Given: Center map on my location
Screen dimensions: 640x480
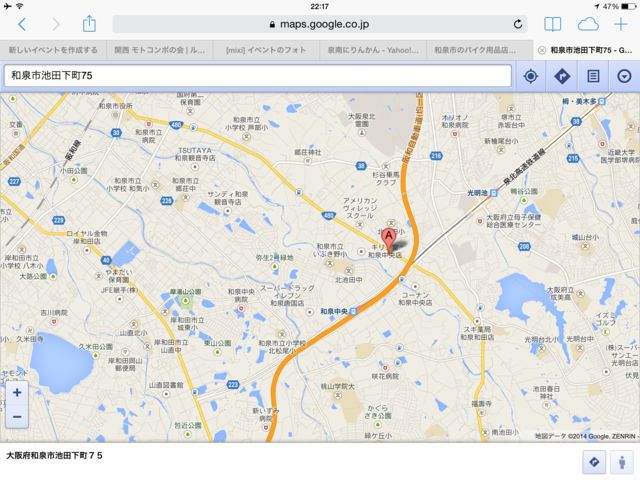Looking at the screenshot, I should 531,76.
